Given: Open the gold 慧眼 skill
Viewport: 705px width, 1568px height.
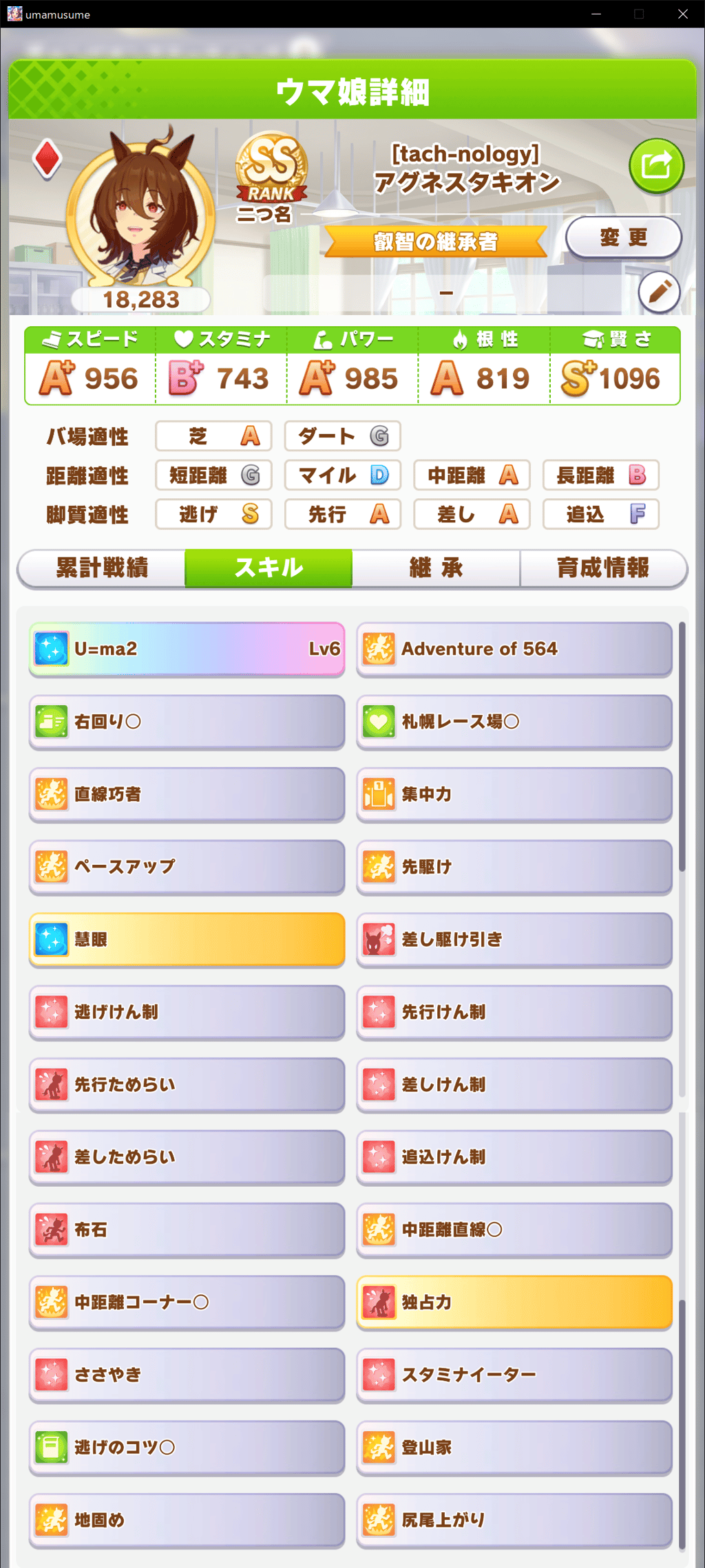Looking at the screenshot, I should [187, 940].
